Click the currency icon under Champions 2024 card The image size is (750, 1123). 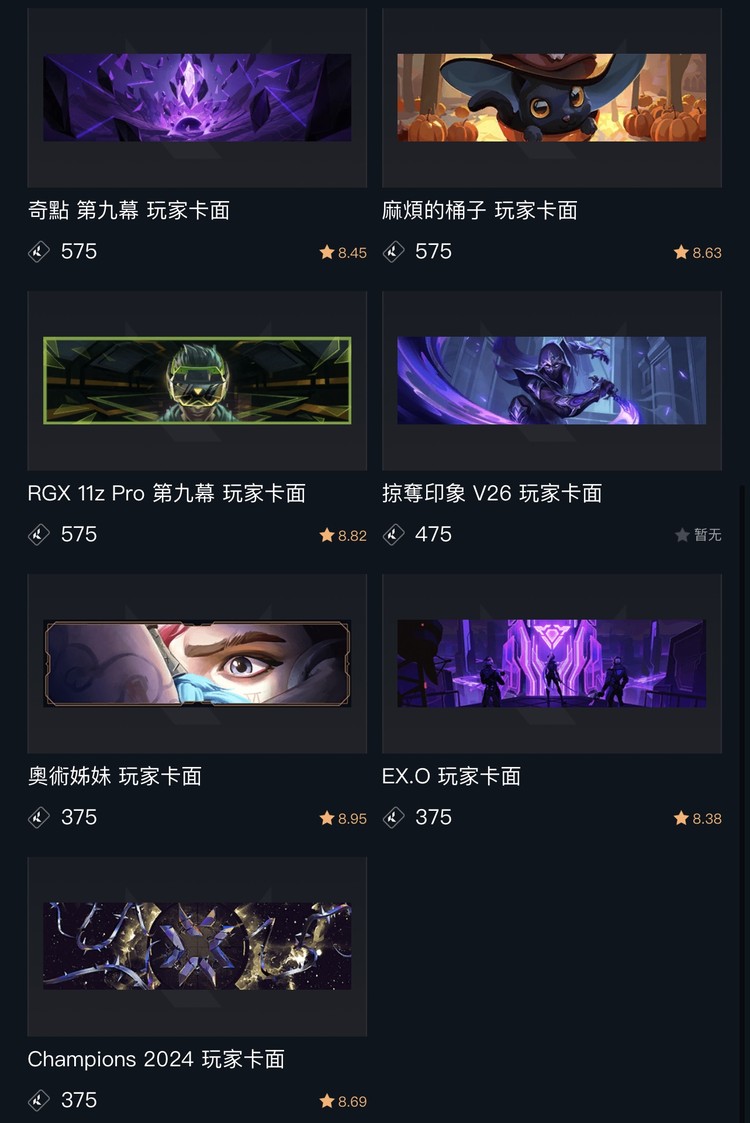coord(37,1100)
